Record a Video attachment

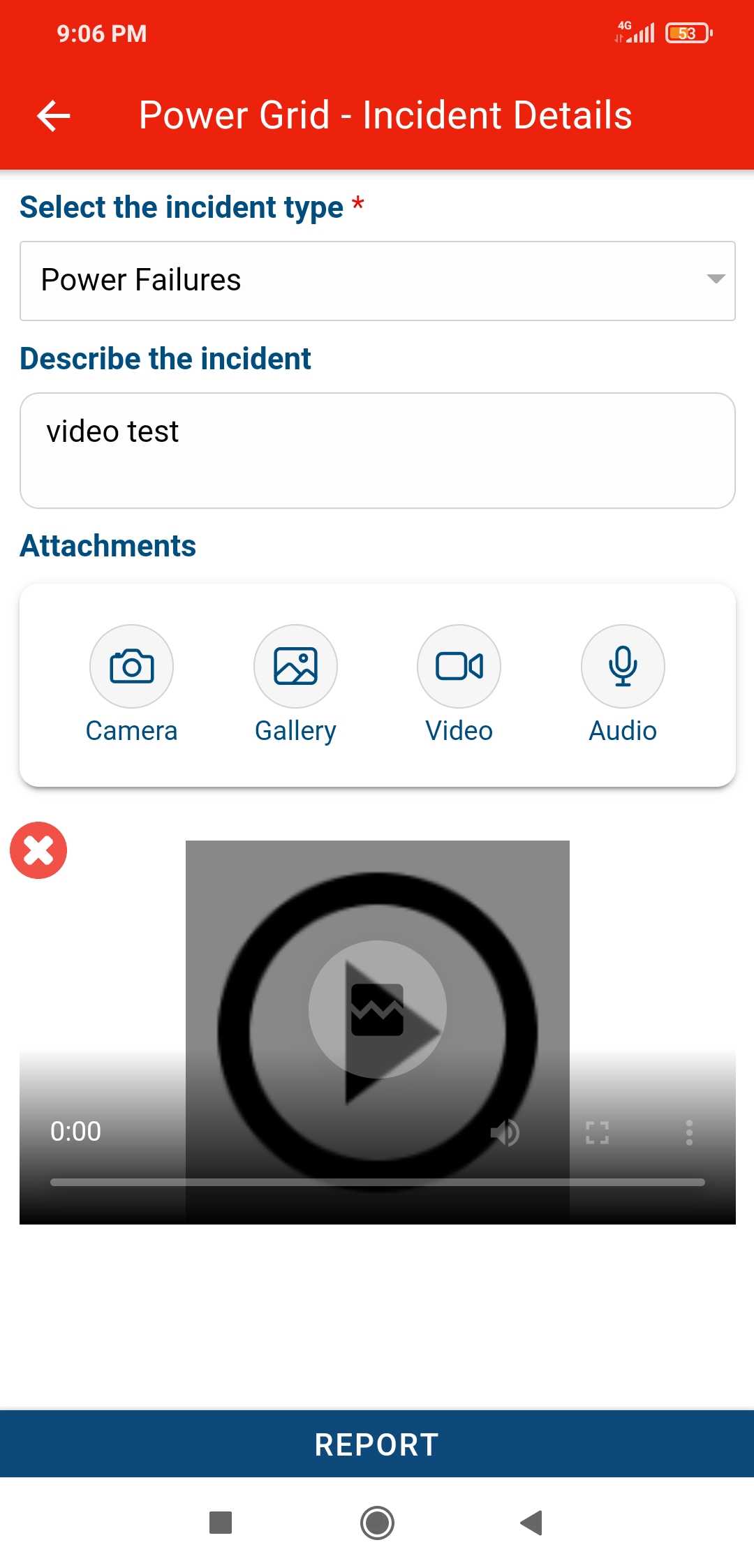pyautogui.click(x=459, y=667)
